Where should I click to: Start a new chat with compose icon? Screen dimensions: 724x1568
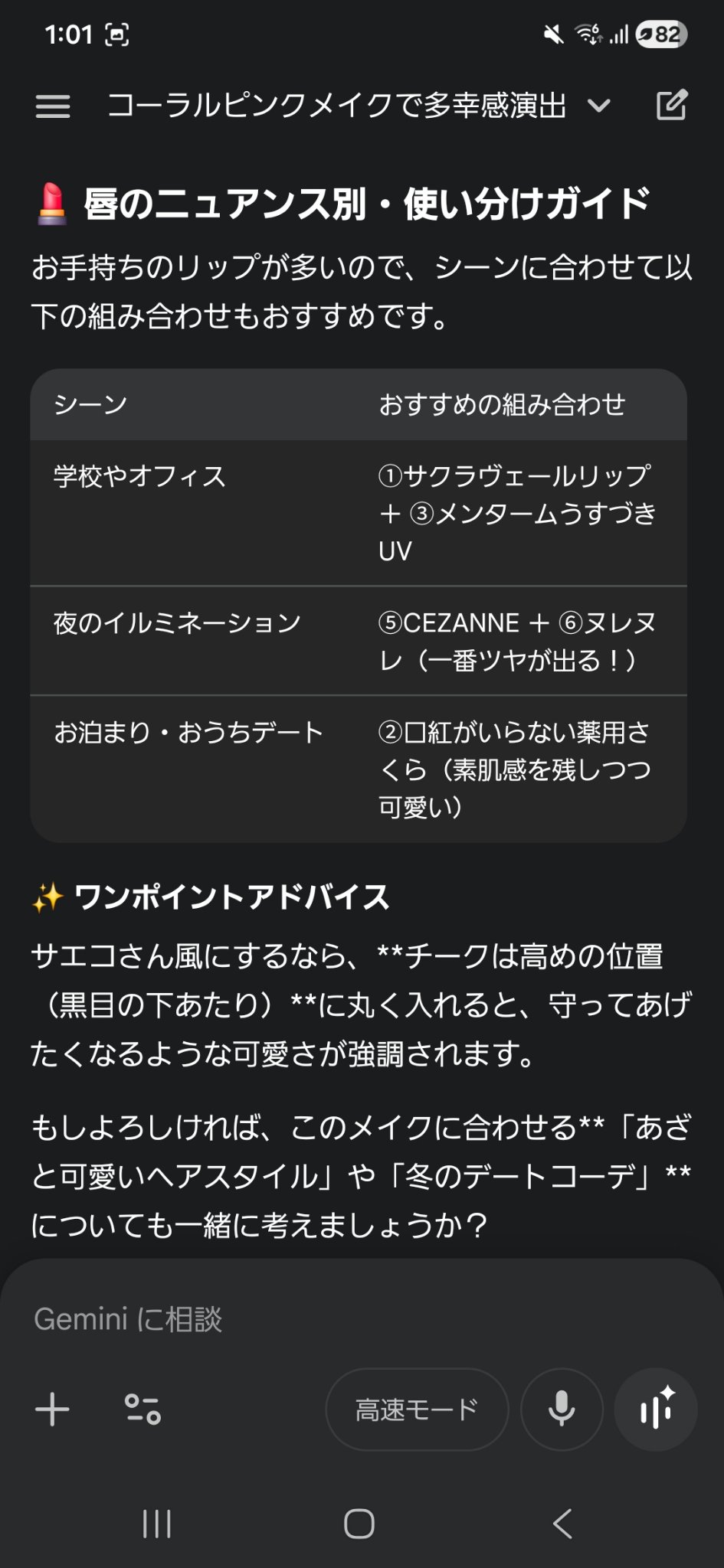coord(672,106)
